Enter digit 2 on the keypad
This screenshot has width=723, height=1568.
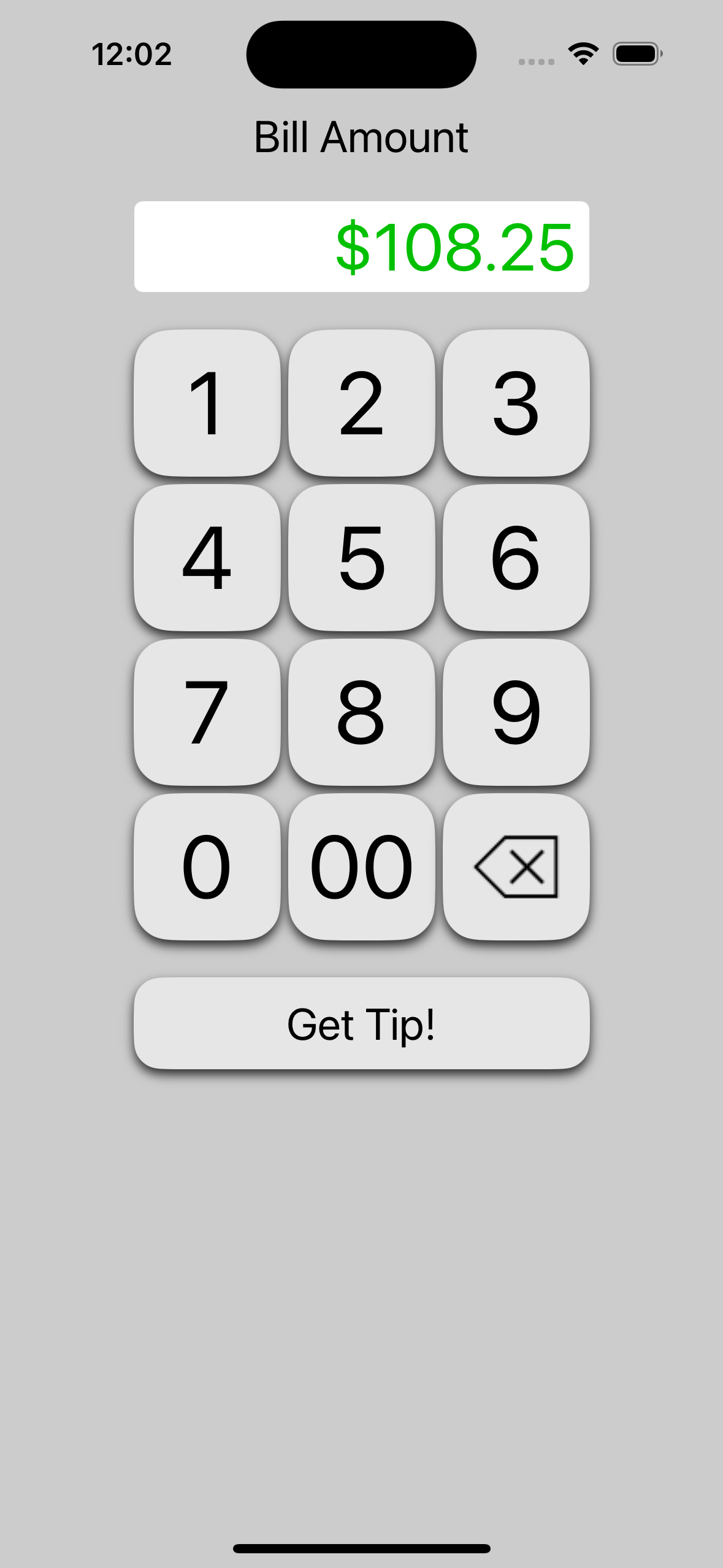tap(362, 403)
